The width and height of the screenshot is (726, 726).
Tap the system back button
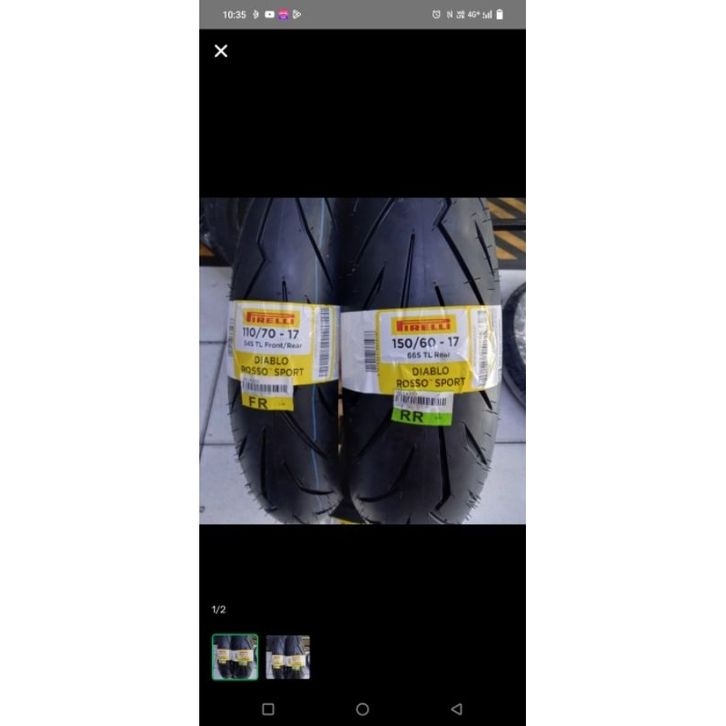pos(456,709)
